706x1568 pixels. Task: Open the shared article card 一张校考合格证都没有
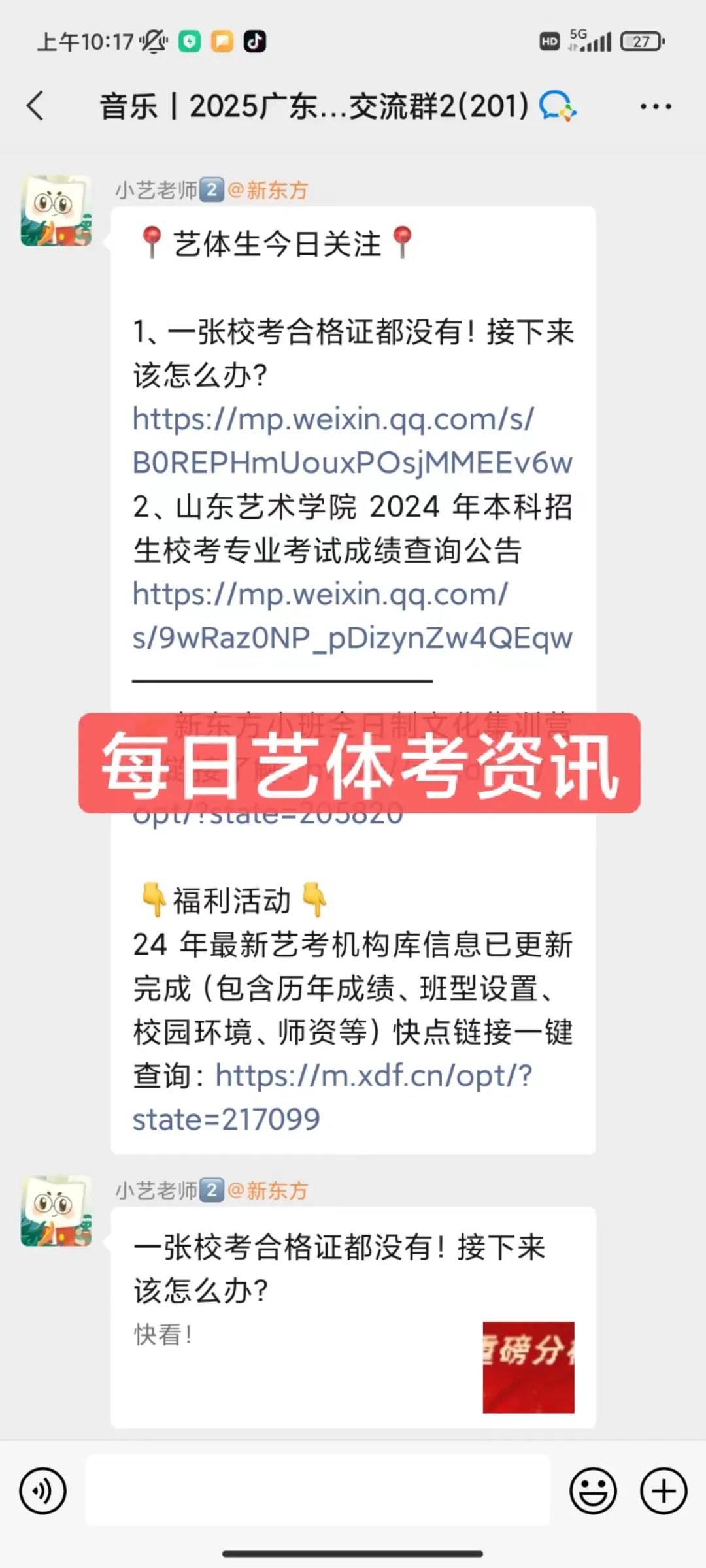click(x=353, y=1316)
